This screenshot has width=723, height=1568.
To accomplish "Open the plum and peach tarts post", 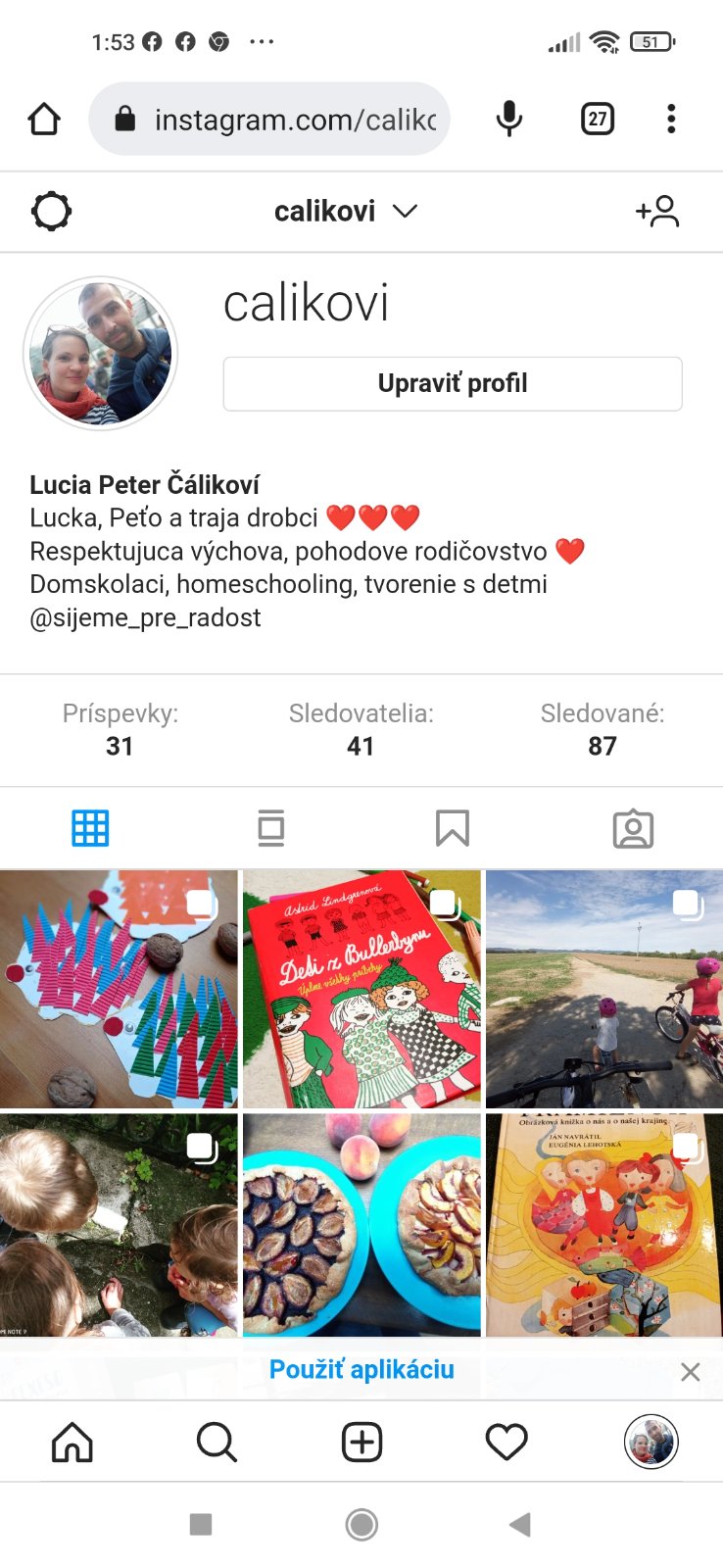I will point(361,1225).
